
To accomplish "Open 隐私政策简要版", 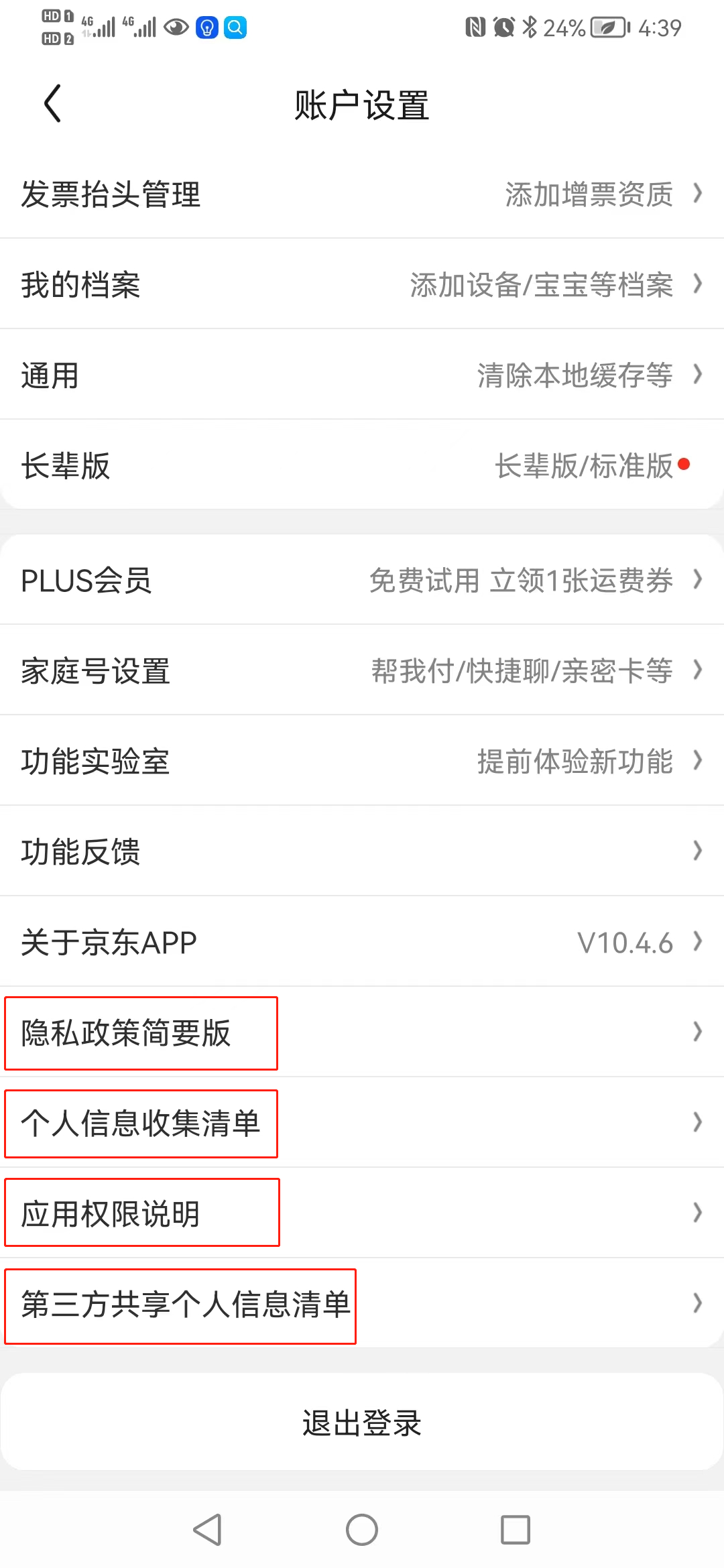I will (362, 1032).
